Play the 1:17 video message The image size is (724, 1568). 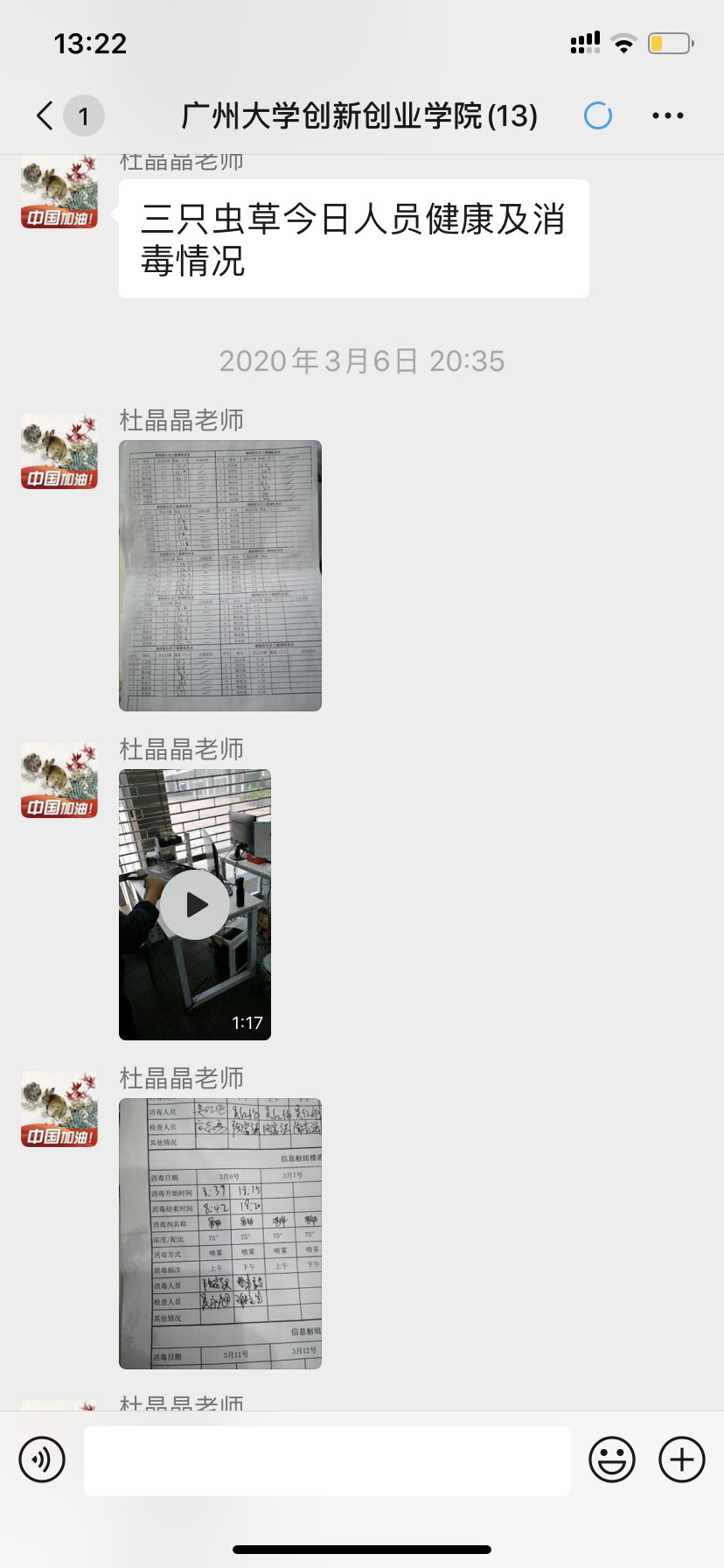[195, 905]
